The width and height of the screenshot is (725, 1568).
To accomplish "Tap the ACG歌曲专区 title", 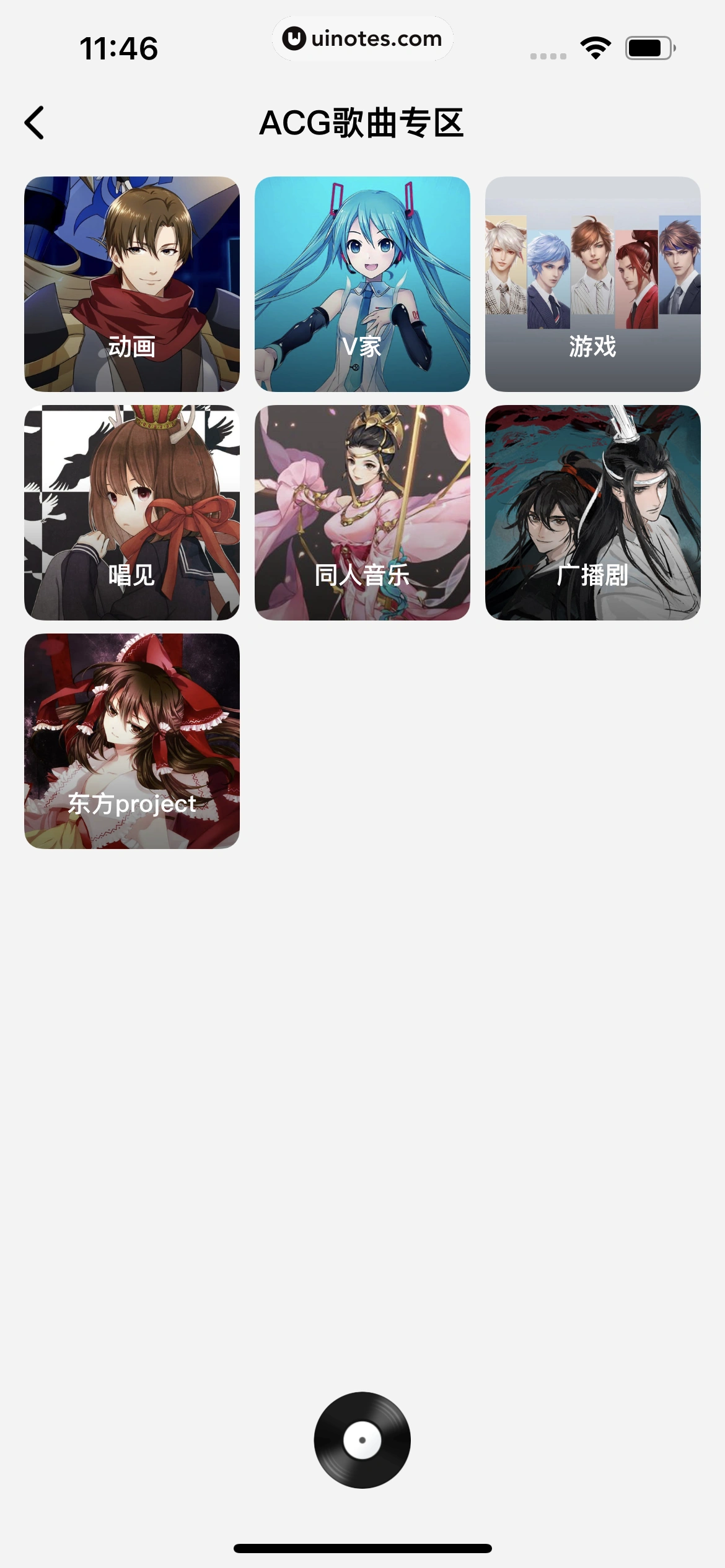I will [362, 123].
